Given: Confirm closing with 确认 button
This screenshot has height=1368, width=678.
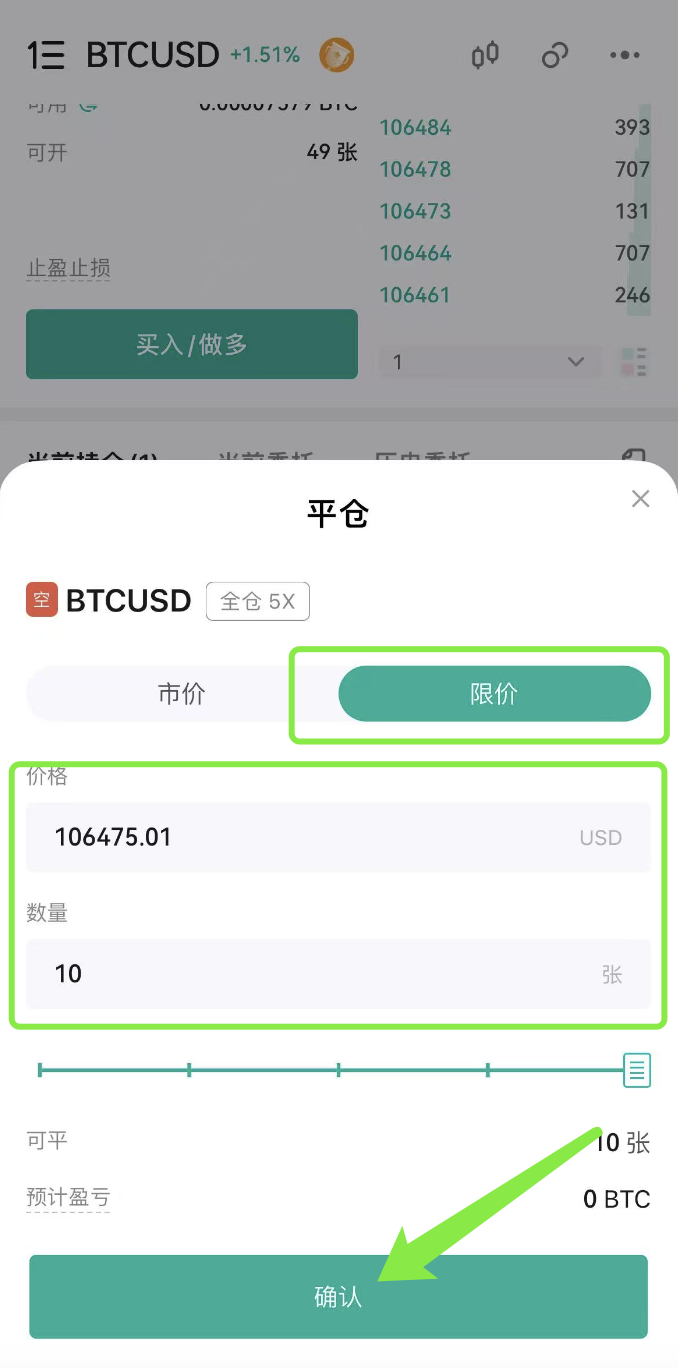Looking at the screenshot, I should pyautogui.click(x=338, y=1297).
